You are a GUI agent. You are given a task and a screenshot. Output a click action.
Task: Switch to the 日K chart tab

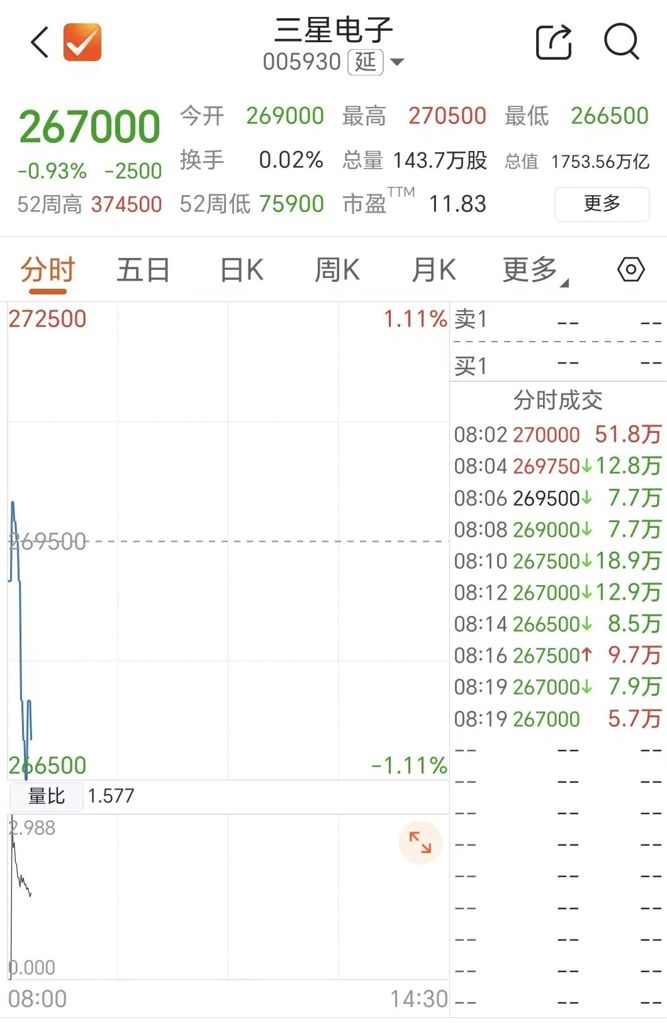pyautogui.click(x=241, y=270)
